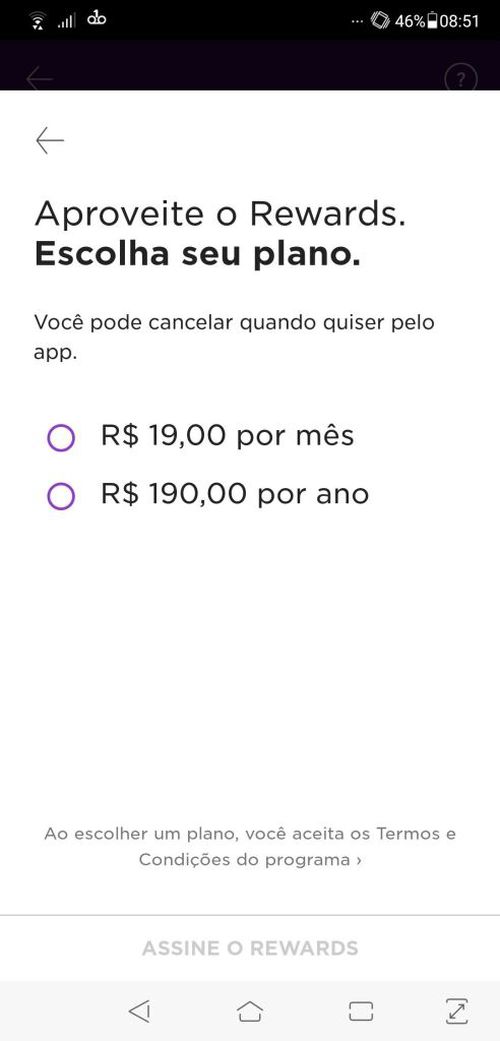
Task: Tap the Assine o Rewards button
Action: (250, 948)
